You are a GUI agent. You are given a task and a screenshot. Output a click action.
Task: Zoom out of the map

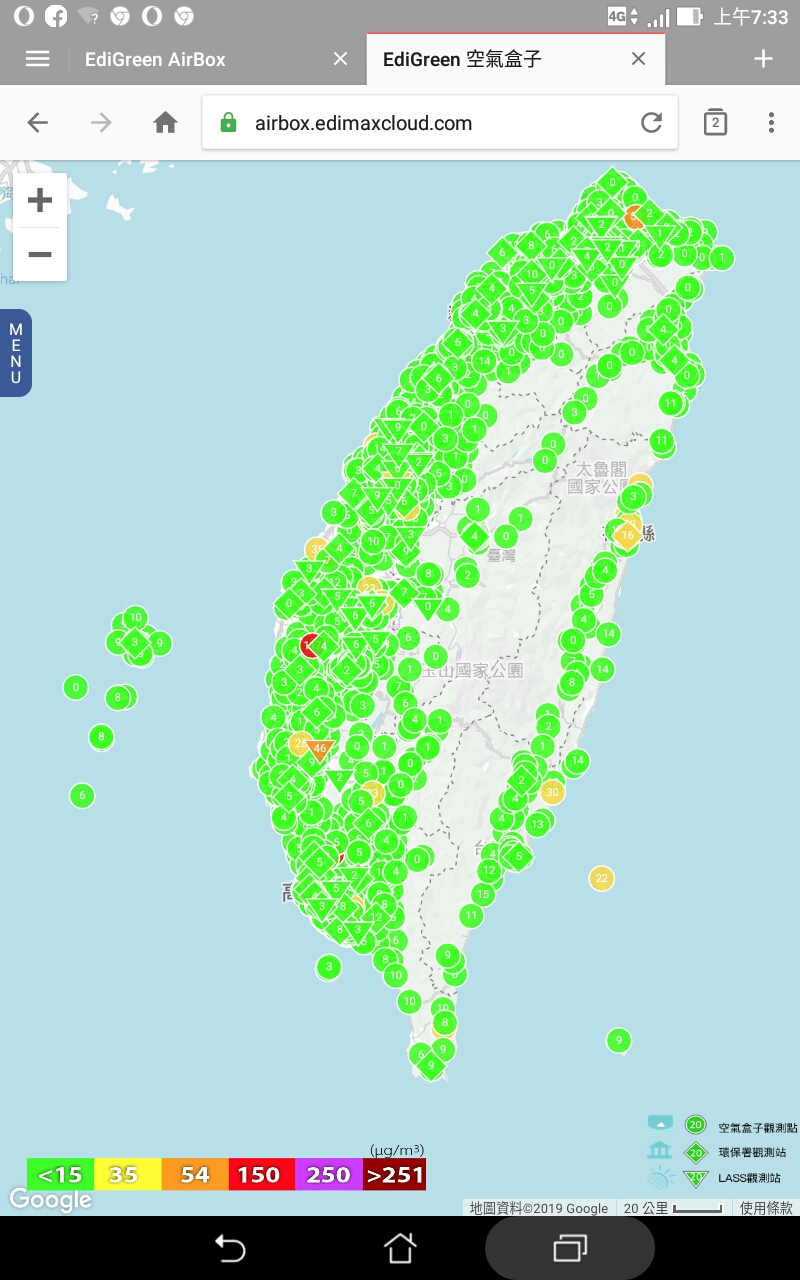[40, 254]
